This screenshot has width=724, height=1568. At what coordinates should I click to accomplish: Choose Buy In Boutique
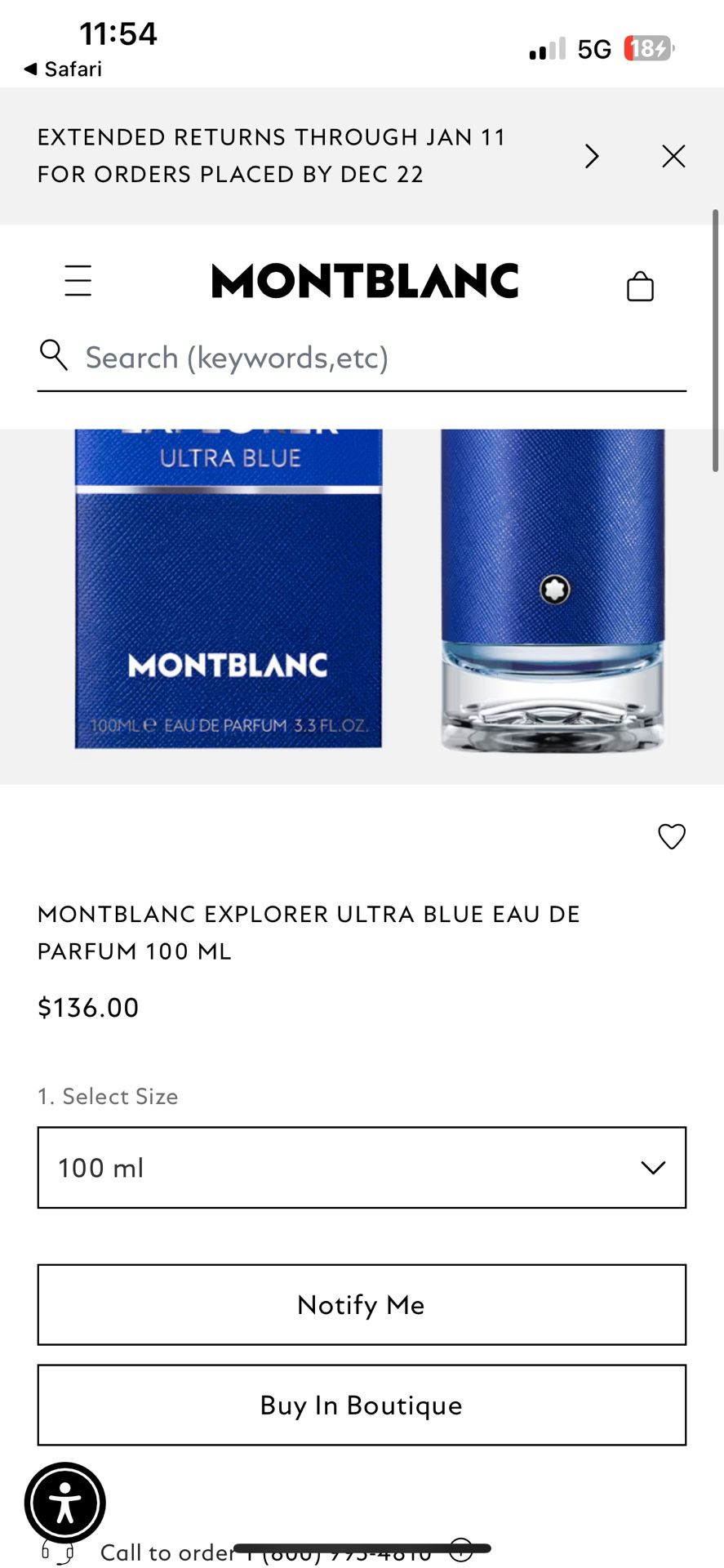[x=362, y=1405]
